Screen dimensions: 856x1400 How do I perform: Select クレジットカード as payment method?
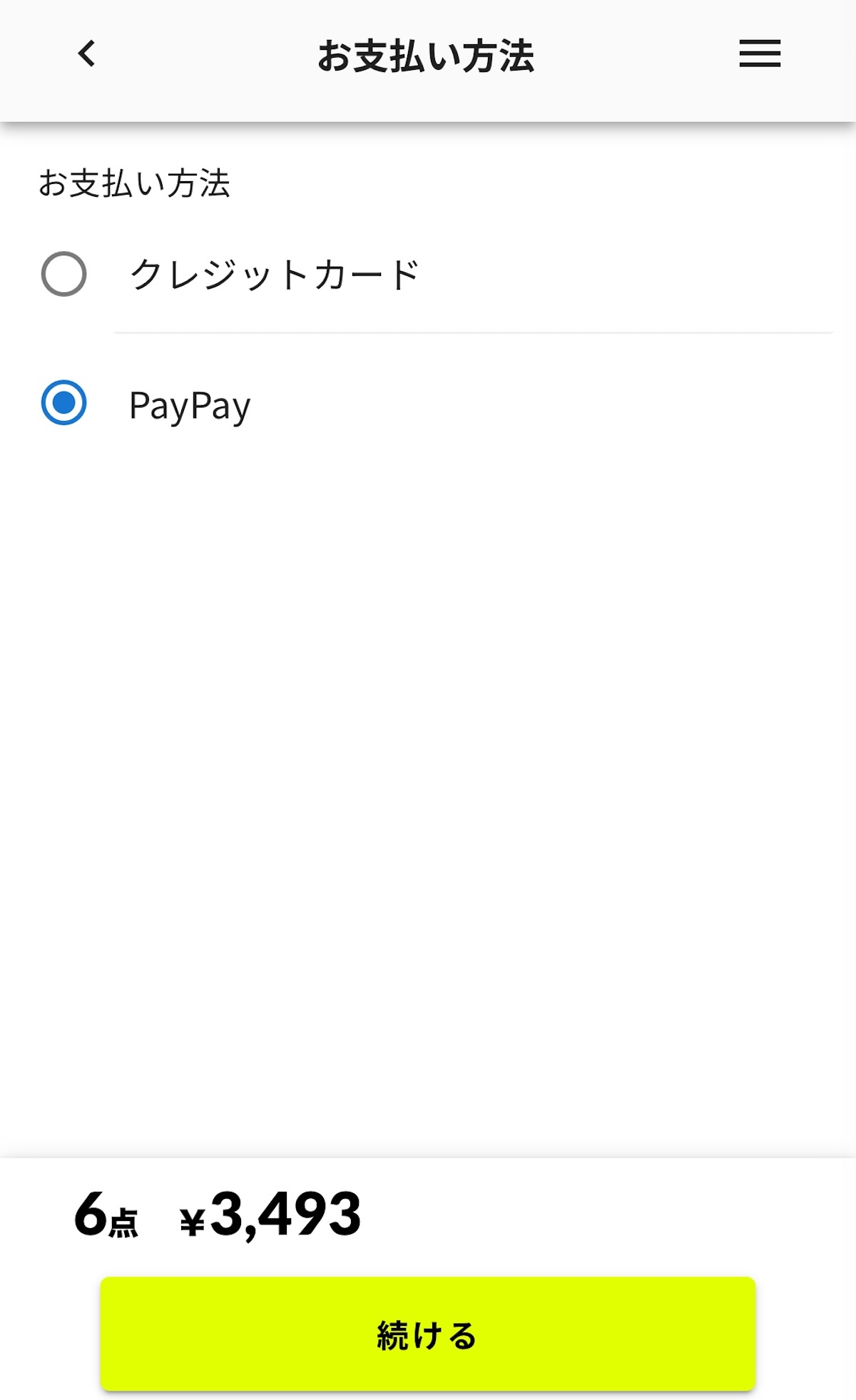click(x=64, y=274)
